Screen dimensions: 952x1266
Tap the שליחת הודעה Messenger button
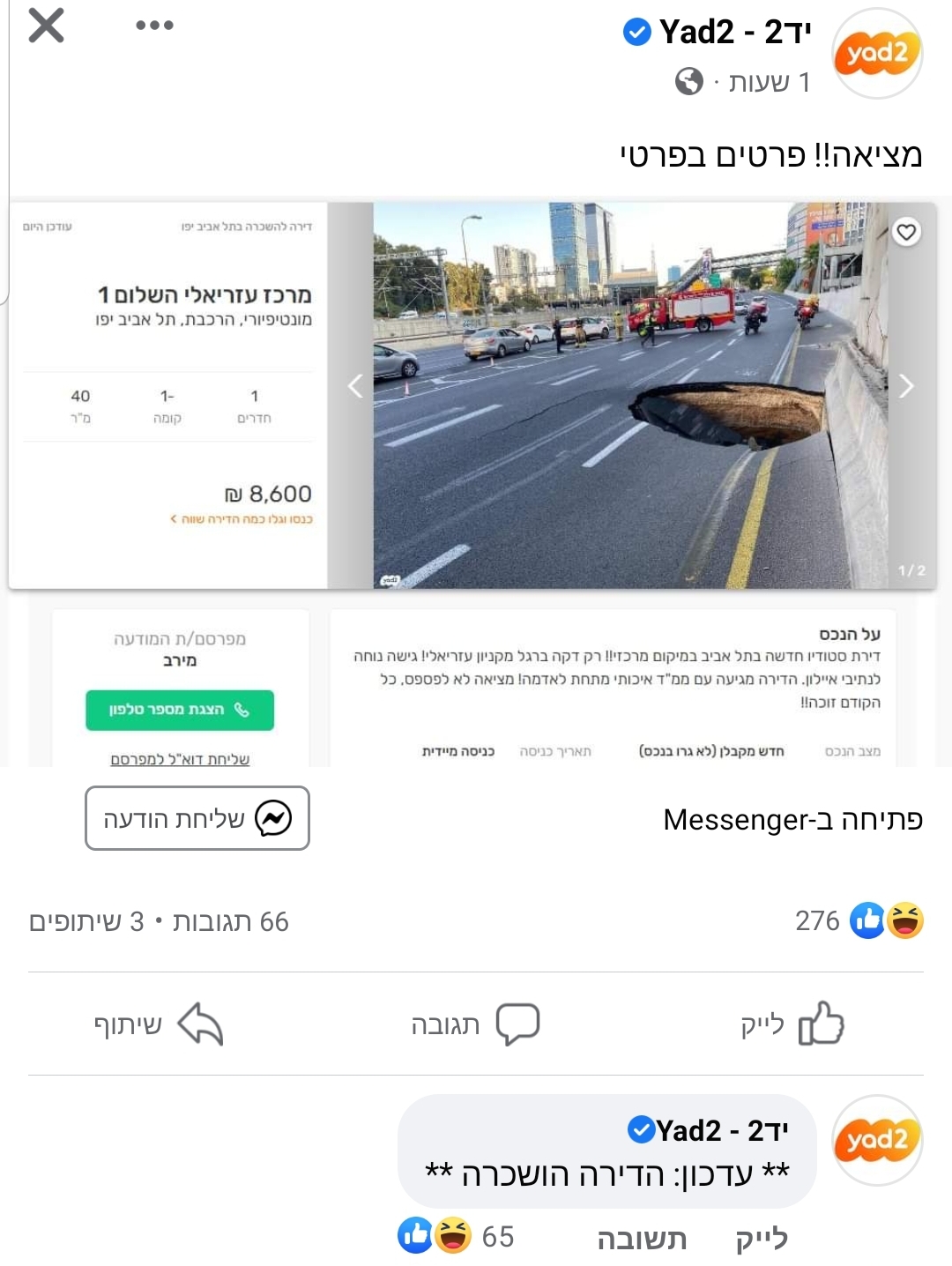tap(197, 818)
